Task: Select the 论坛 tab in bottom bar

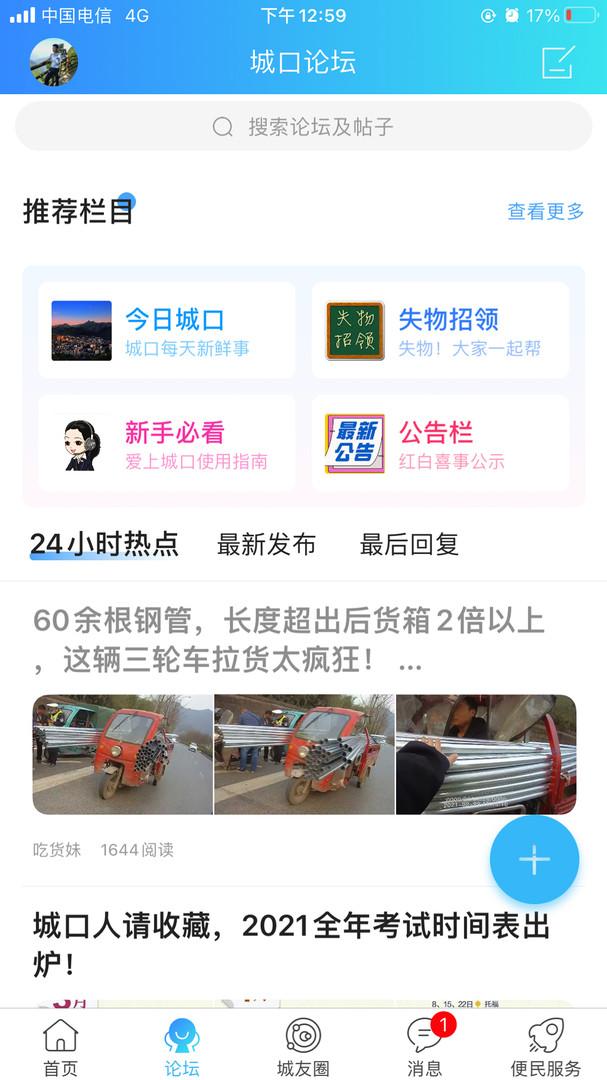Action: [x=182, y=1046]
